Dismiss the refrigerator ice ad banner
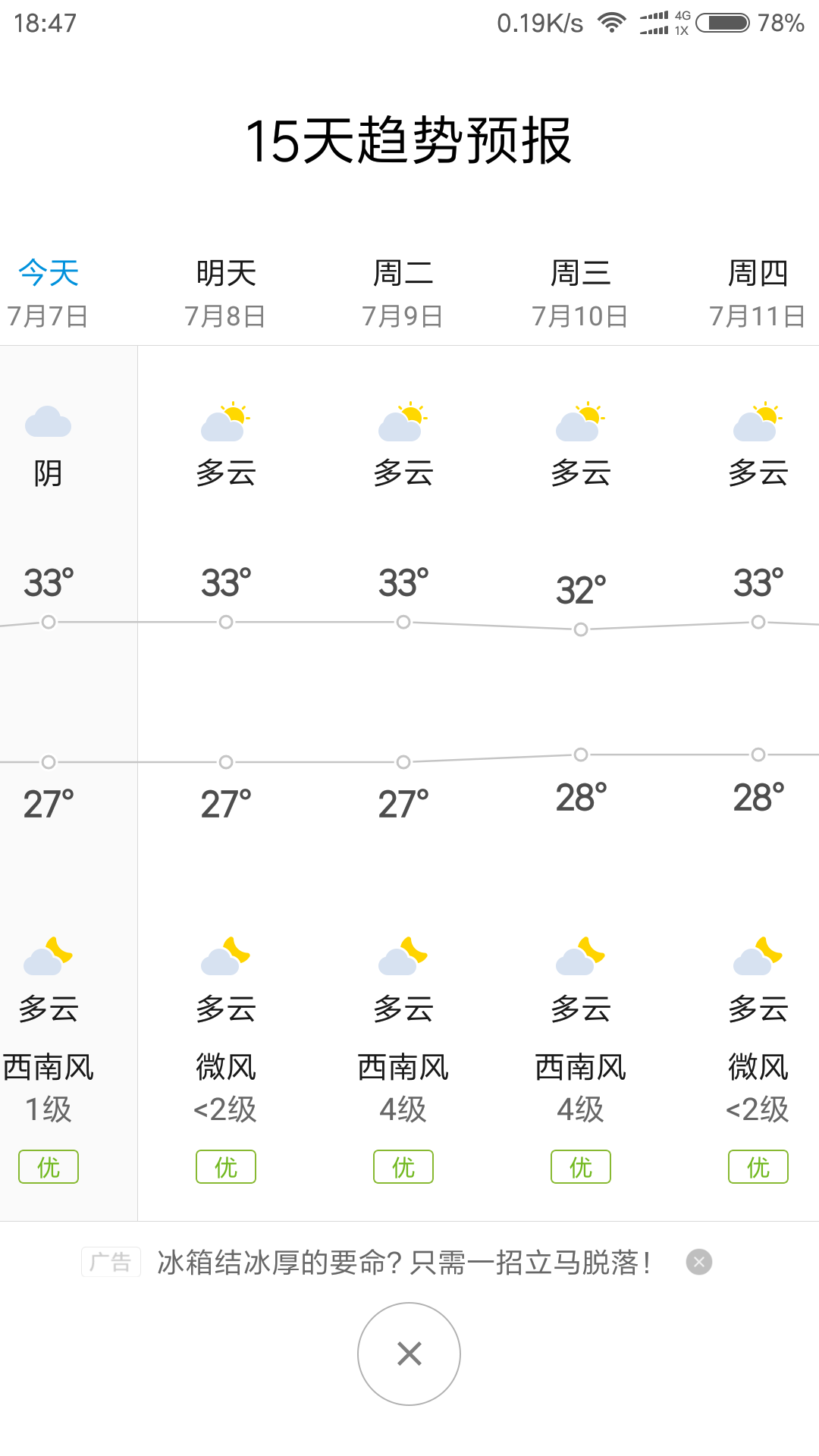 (699, 1262)
